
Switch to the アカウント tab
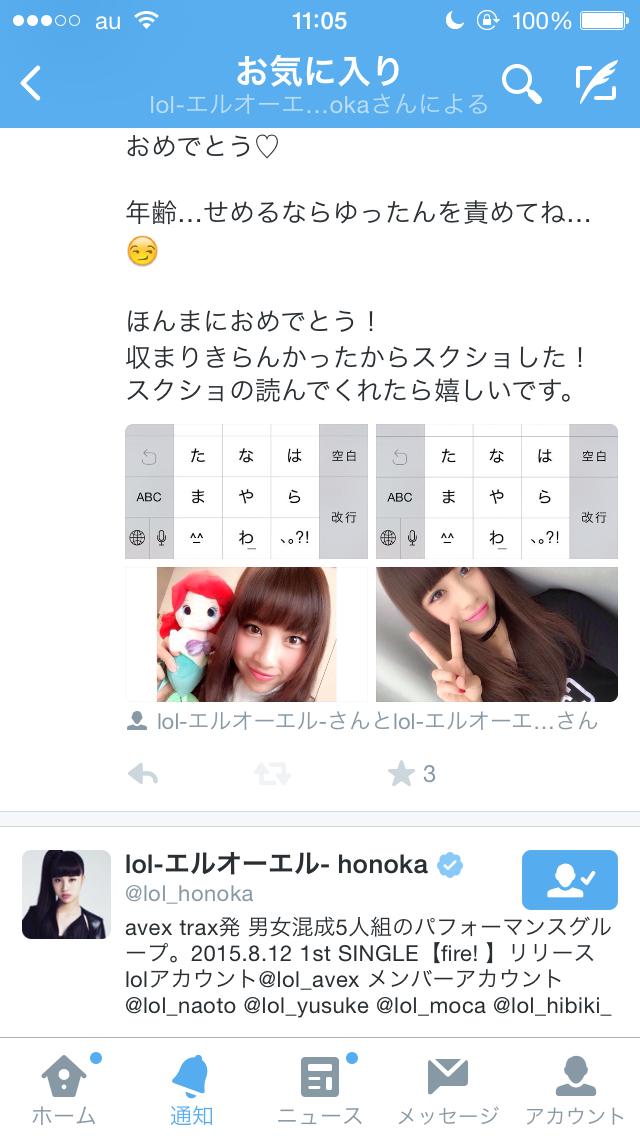tap(575, 1088)
